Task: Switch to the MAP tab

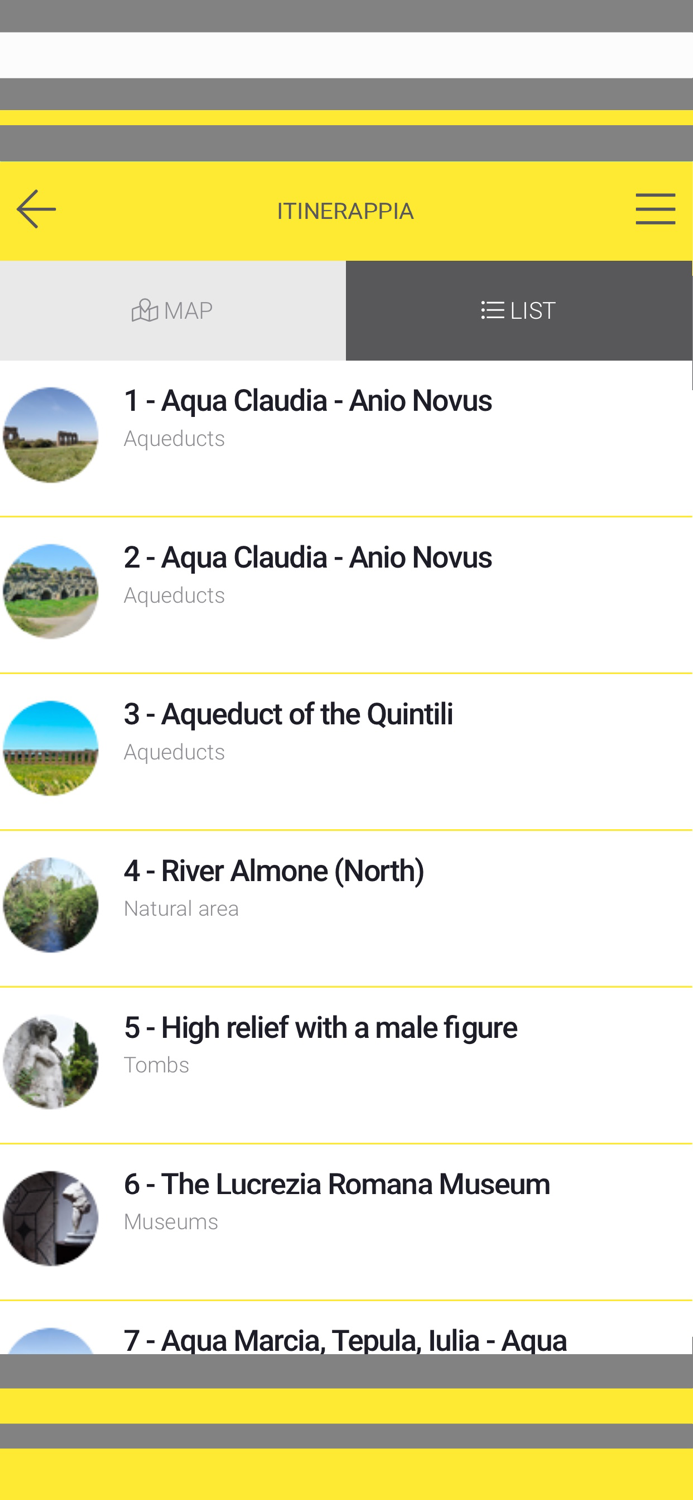Action: point(173,311)
